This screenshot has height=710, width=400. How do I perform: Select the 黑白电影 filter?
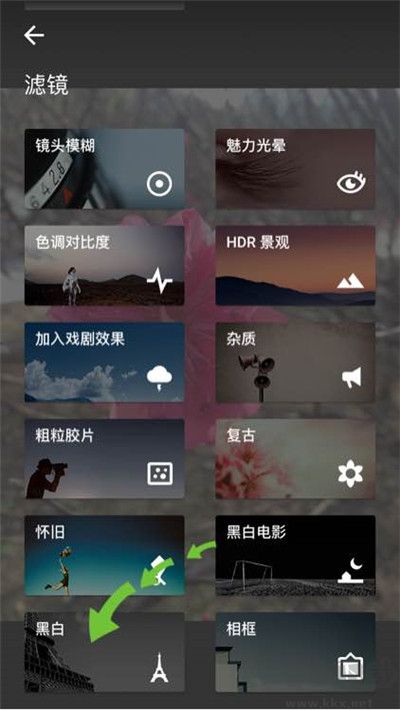click(x=295, y=556)
